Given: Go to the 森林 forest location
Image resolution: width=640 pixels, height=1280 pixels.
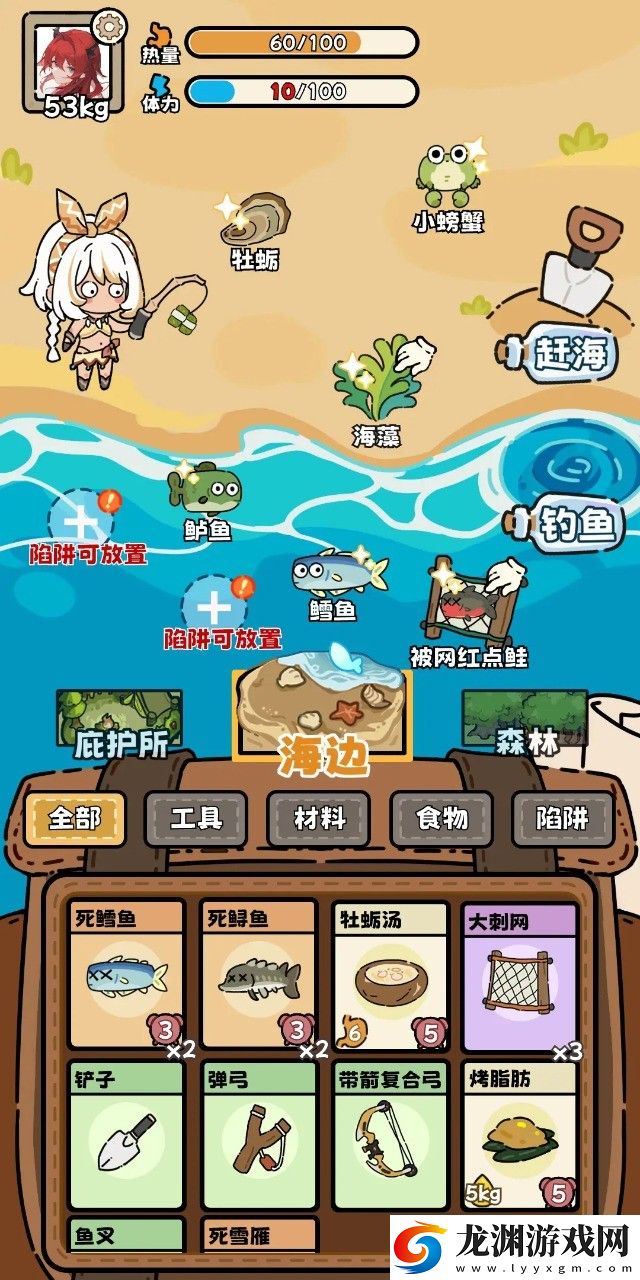Looking at the screenshot, I should pos(524,723).
